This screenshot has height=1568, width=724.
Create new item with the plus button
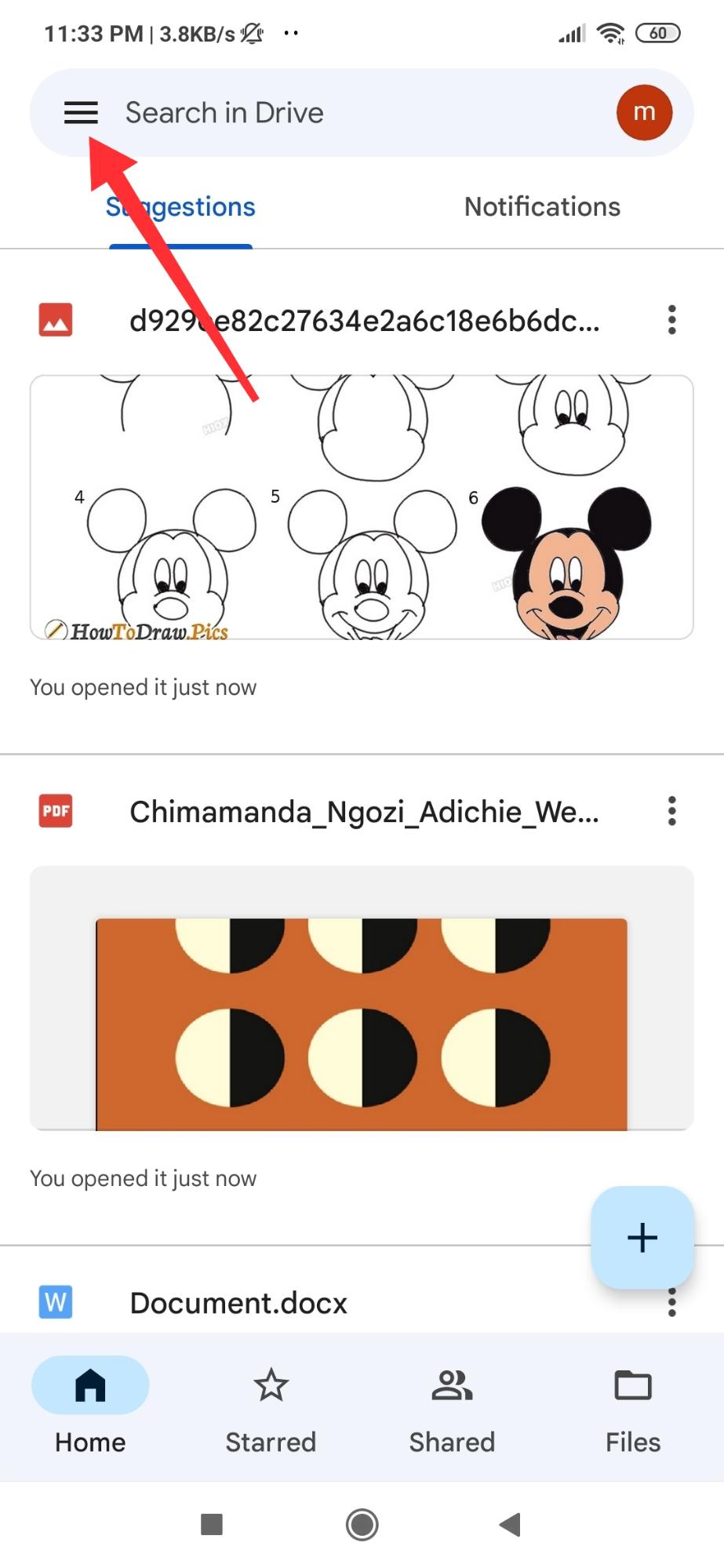(x=642, y=1237)
